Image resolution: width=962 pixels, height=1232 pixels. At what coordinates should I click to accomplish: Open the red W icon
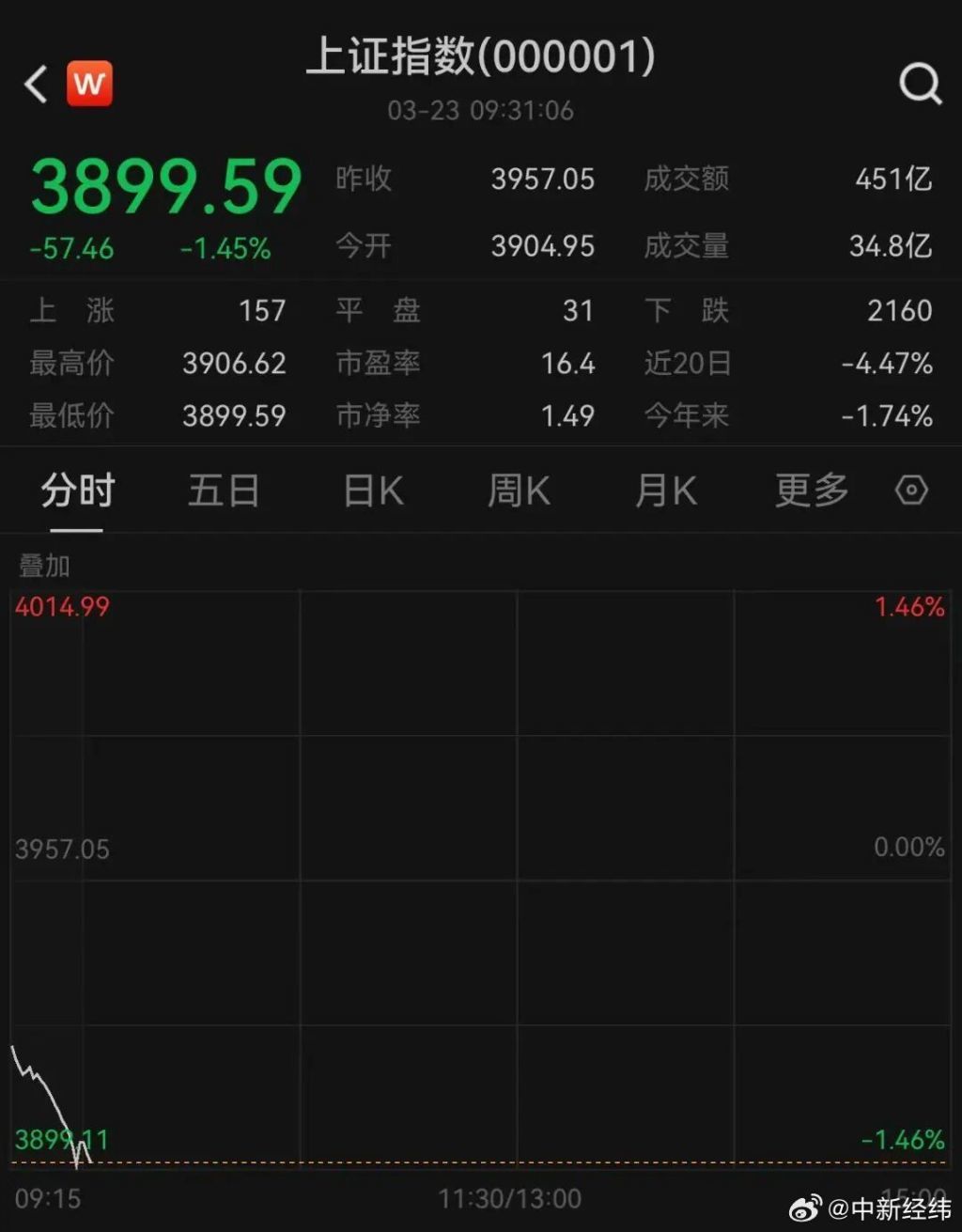coord(89,84)
